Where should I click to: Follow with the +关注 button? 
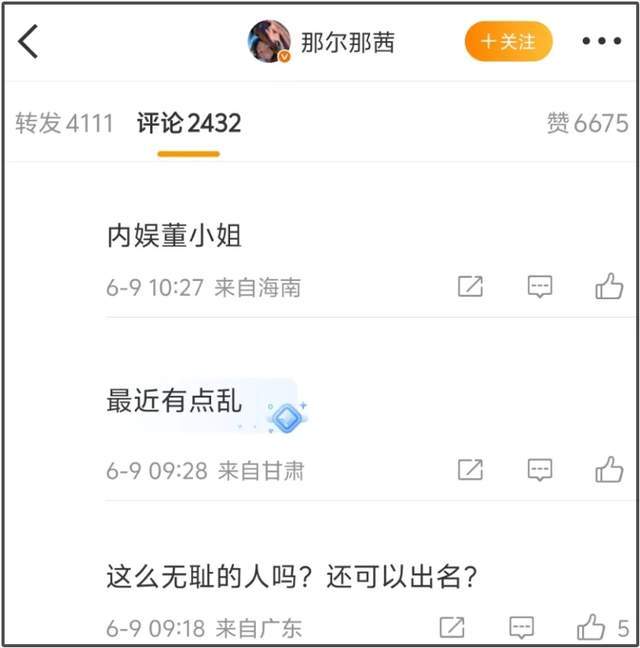tap(508, 42)
